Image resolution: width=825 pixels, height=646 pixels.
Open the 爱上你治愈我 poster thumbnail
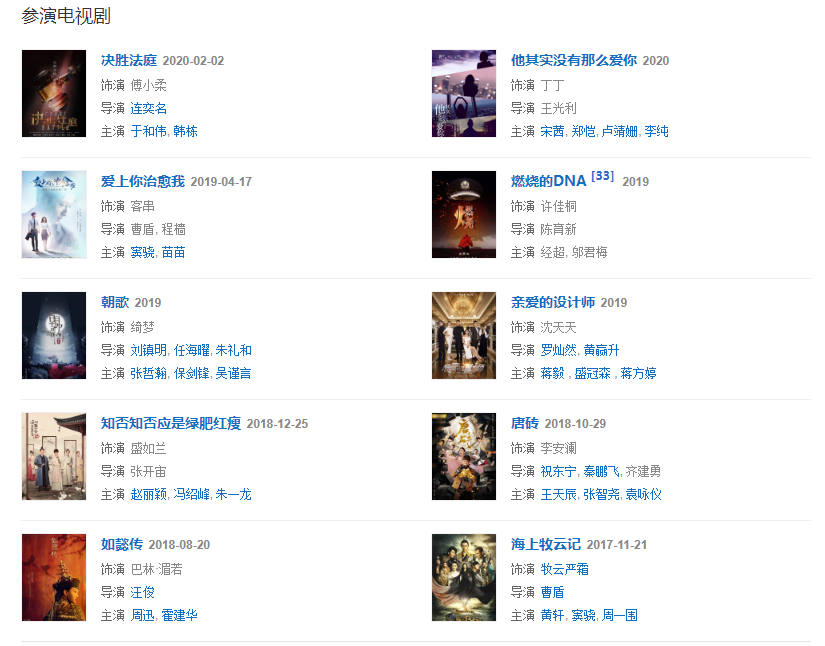(54, 214)
